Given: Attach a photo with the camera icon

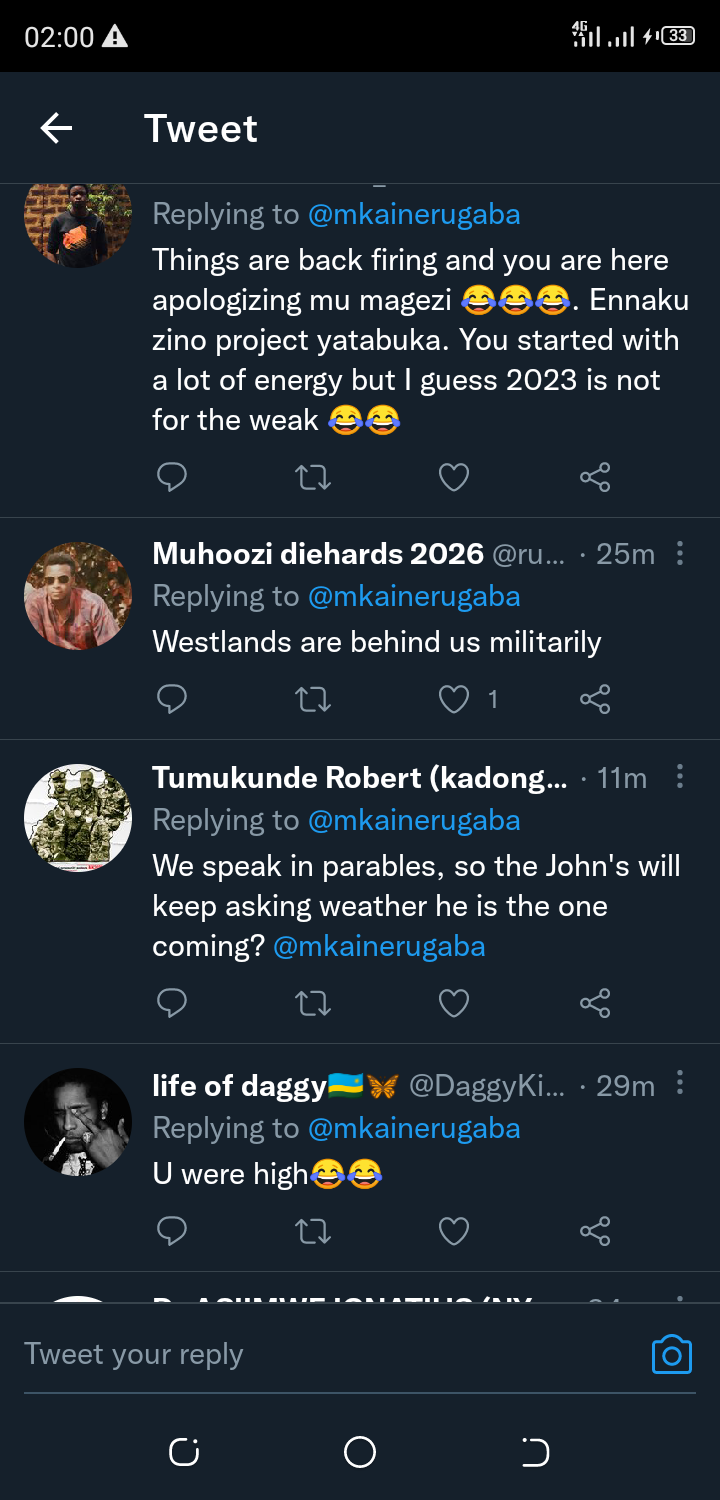Looking at the screenshot, I should coord(671,1354).
